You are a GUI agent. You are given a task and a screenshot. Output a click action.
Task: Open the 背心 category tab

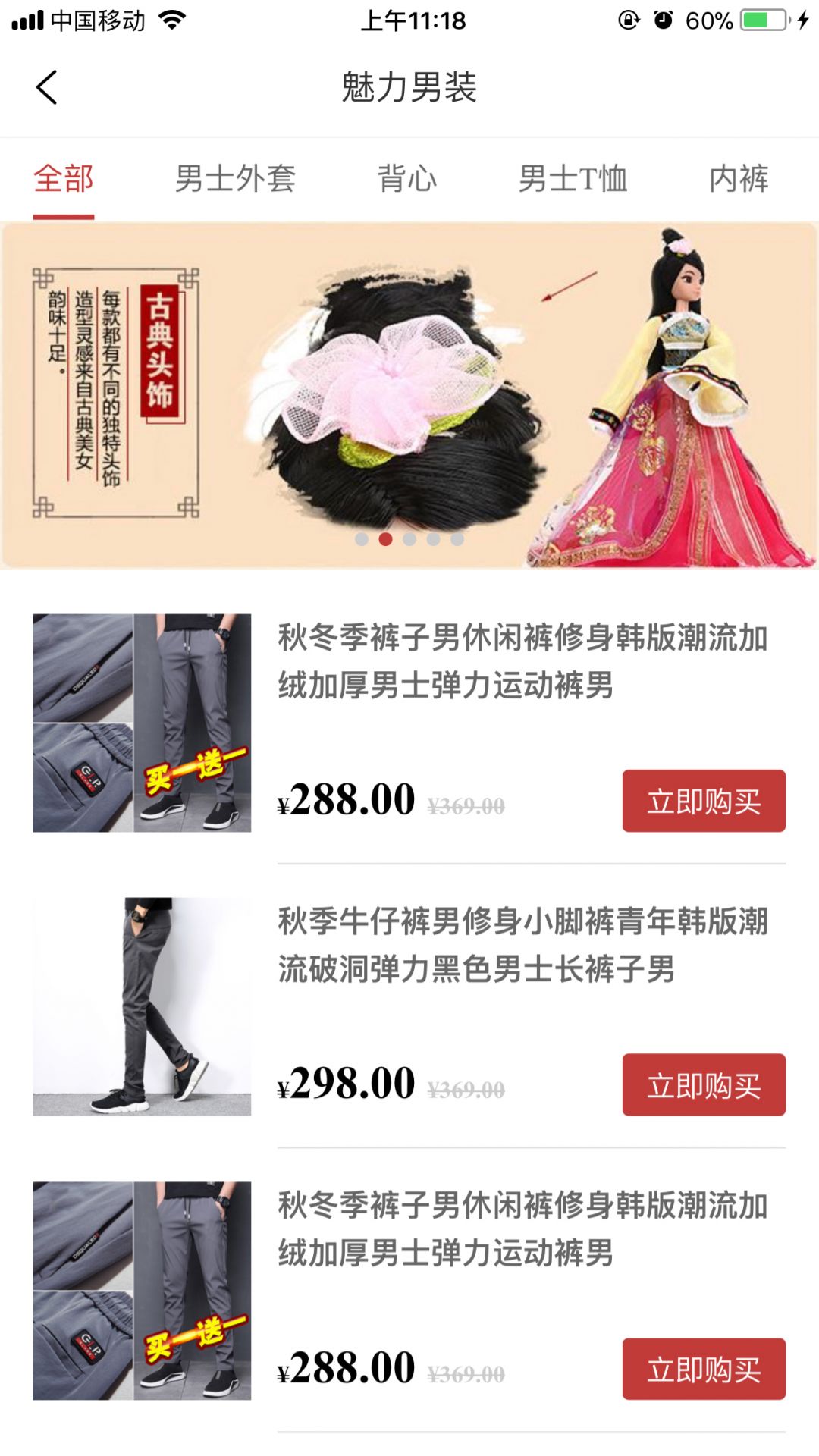click(407, 179)
